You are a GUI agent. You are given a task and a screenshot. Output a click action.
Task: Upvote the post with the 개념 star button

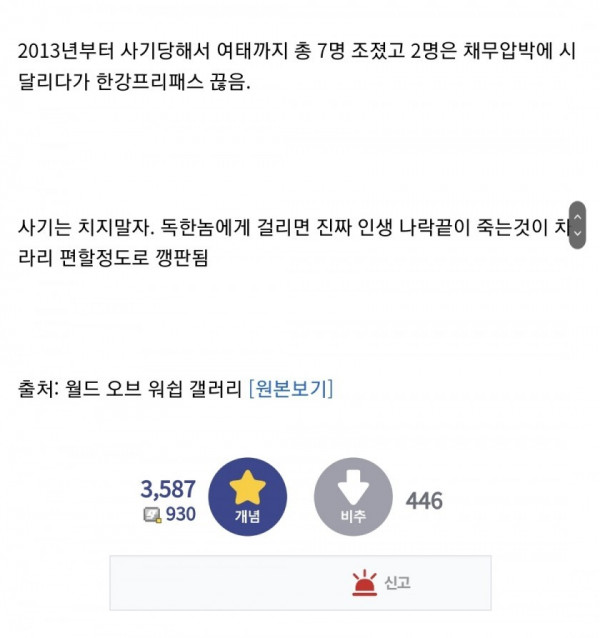pyautogui.click(x=247, y=497)
